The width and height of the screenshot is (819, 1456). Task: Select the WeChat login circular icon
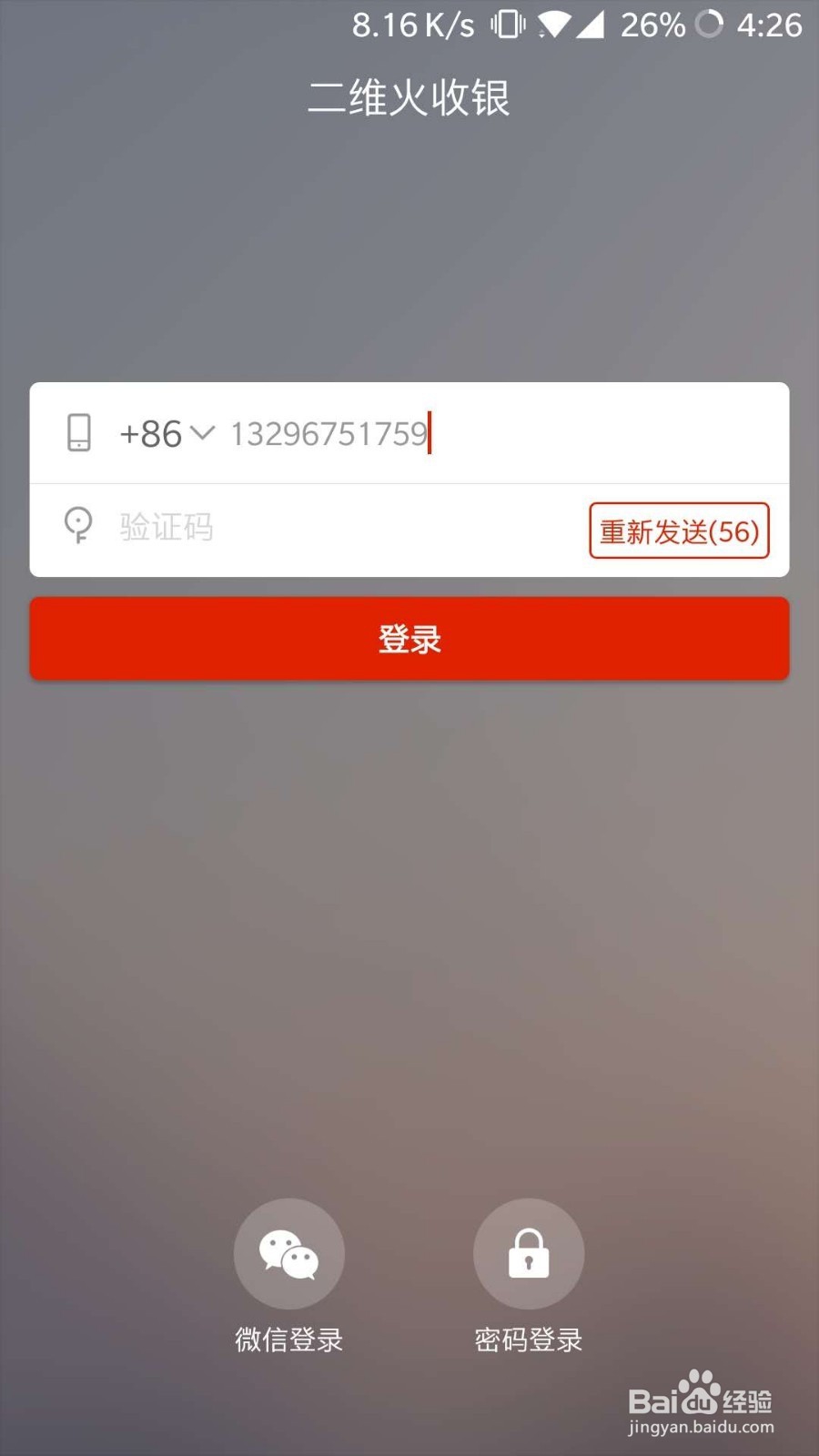pyautogui.click(x=288, y=1254)
